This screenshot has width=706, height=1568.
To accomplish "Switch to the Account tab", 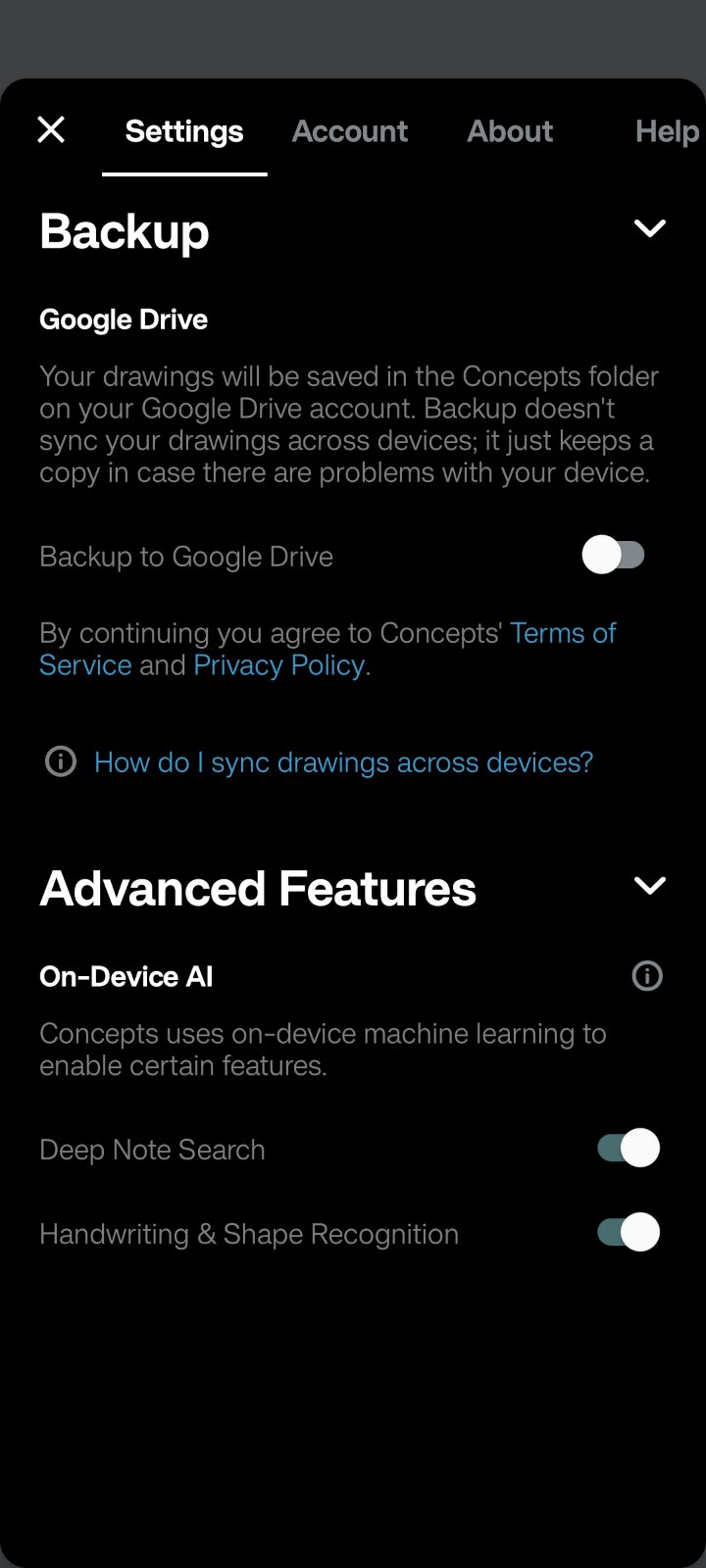I will click(x=349, y=131).
